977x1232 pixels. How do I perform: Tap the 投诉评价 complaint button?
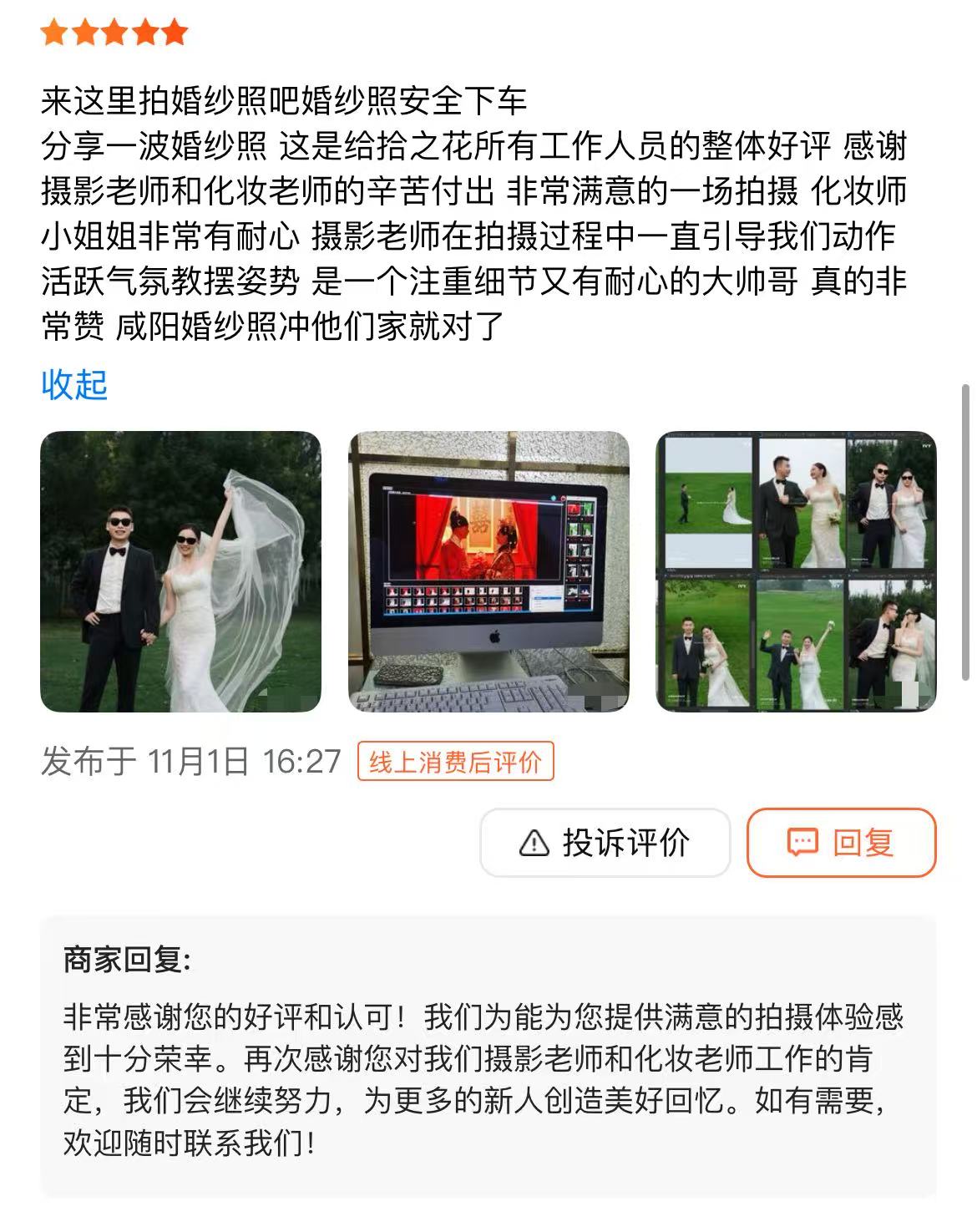point(605,843)
